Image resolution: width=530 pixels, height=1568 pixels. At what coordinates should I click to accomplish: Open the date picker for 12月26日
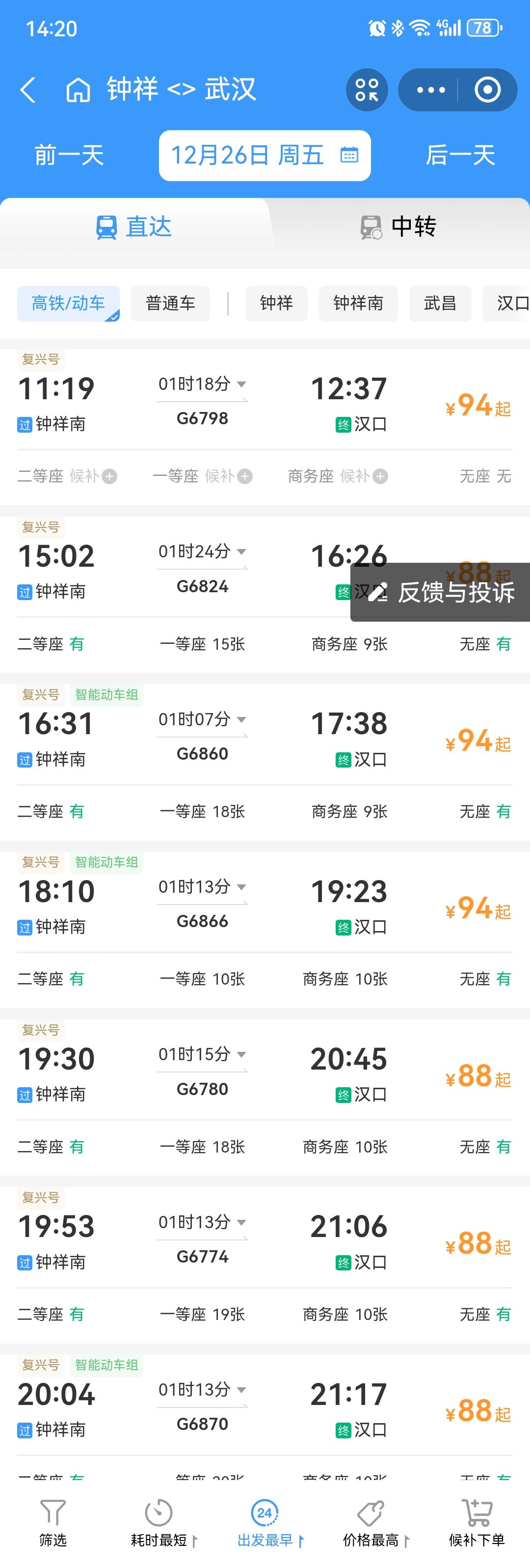[x=264, y=155]
